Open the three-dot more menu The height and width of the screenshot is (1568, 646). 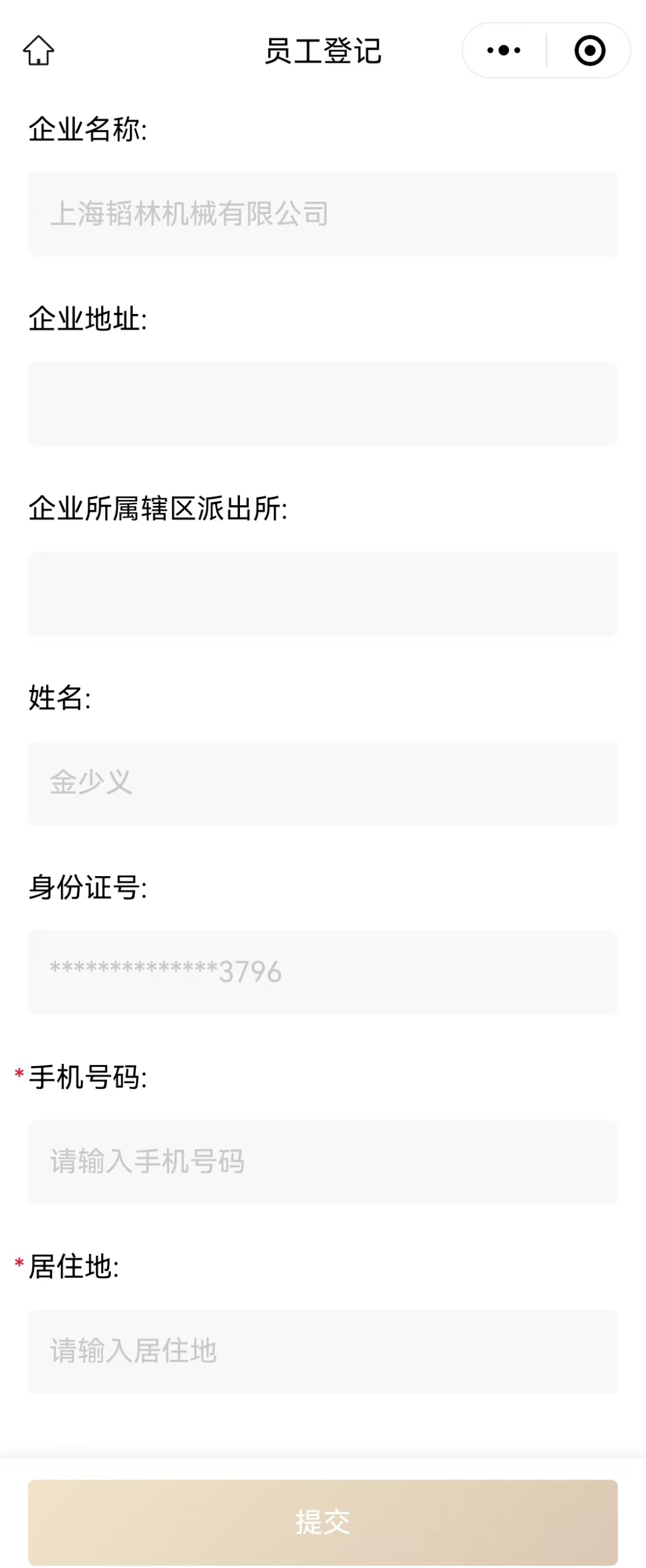(x=504, y=50)
